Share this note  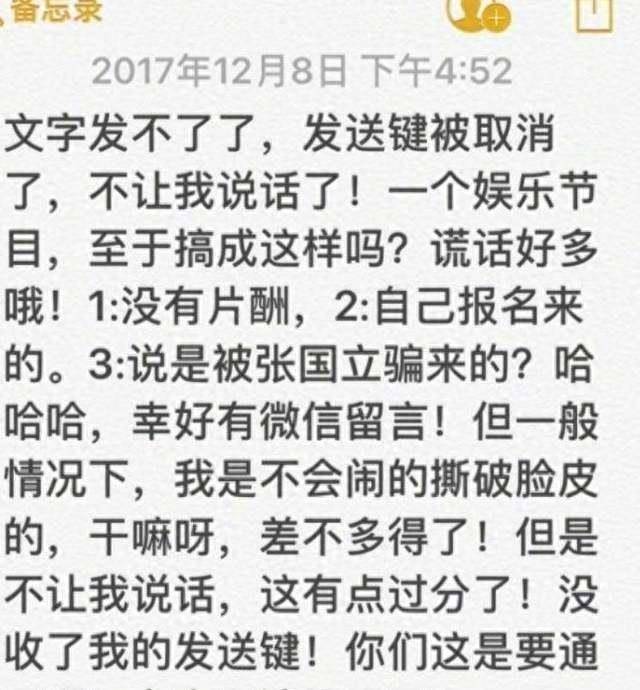[594, 14]
